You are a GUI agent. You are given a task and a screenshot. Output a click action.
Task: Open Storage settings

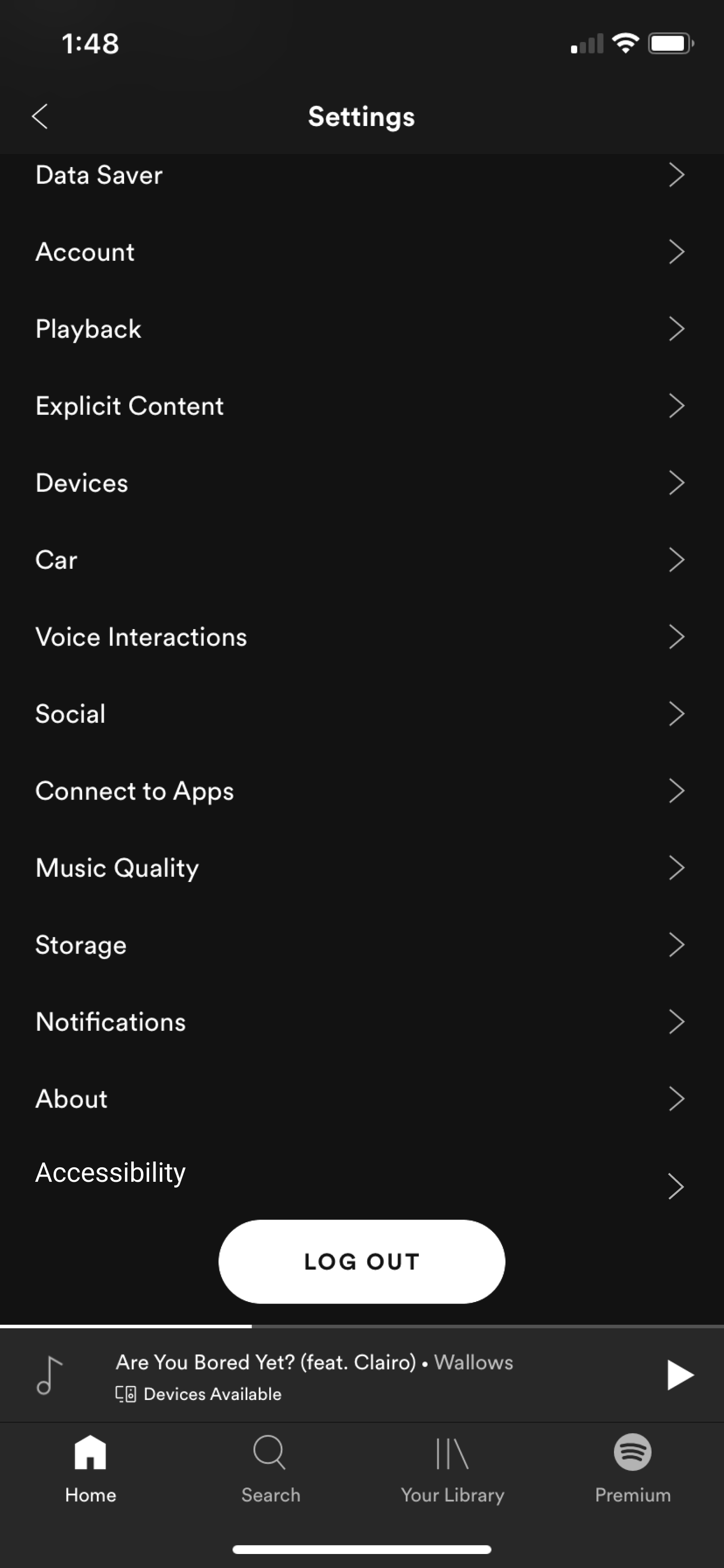coord(362,945)
